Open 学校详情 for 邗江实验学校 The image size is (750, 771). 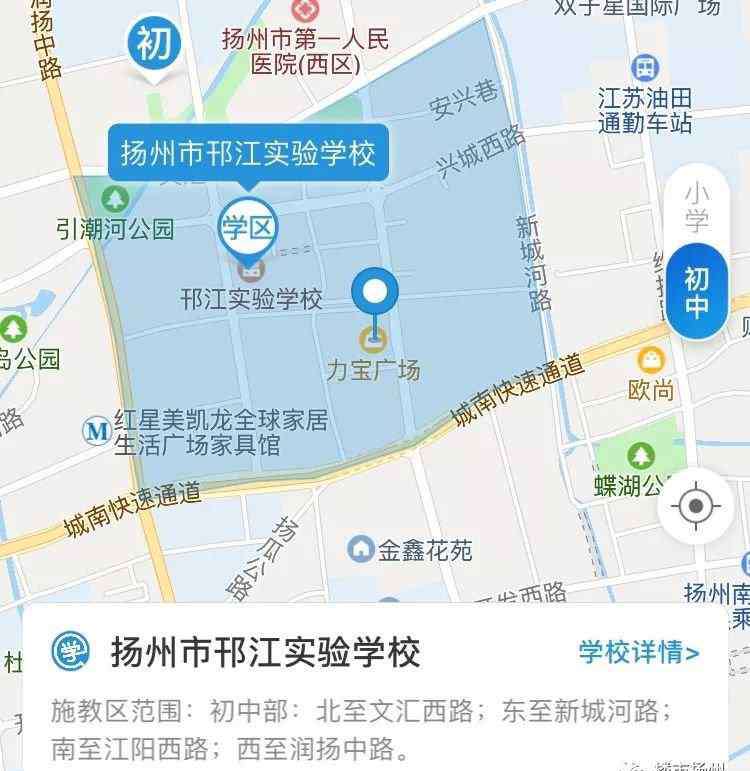[638, 652]
